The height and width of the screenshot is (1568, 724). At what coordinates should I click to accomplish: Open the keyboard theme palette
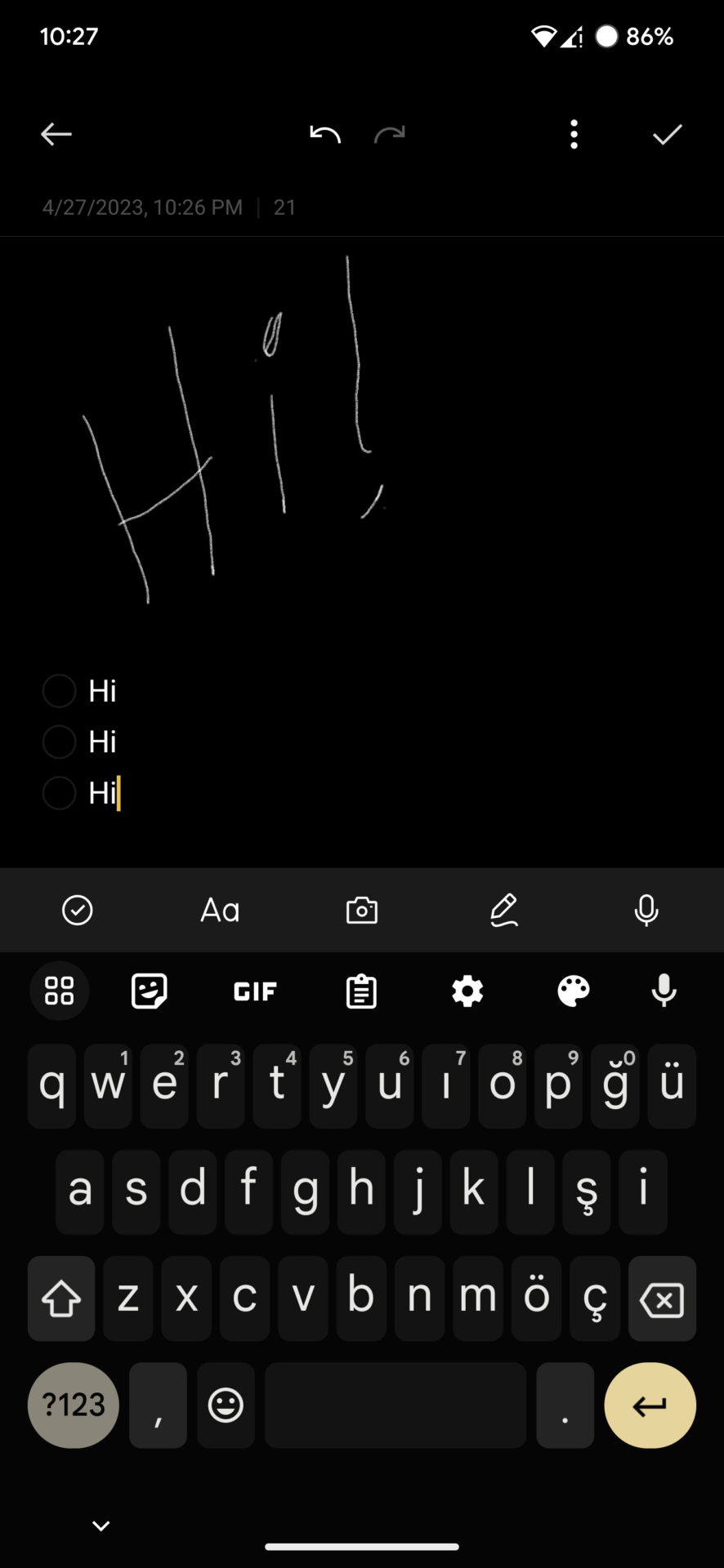573,991
